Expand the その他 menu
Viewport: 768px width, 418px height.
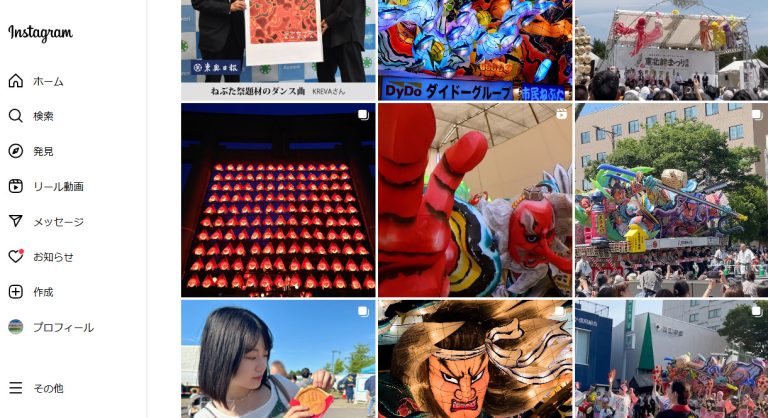pos(47,388)
